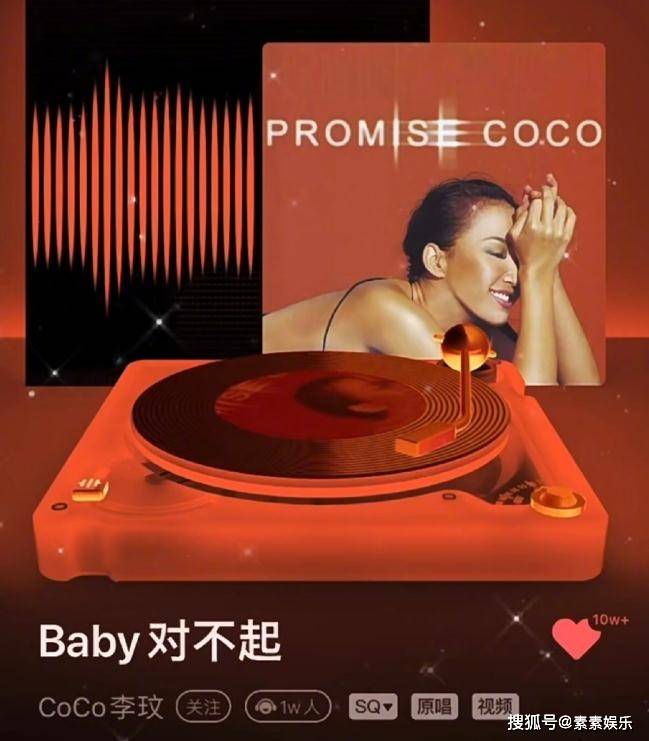
Task: Open the 视频 video chip
Action: click(494, 706)
